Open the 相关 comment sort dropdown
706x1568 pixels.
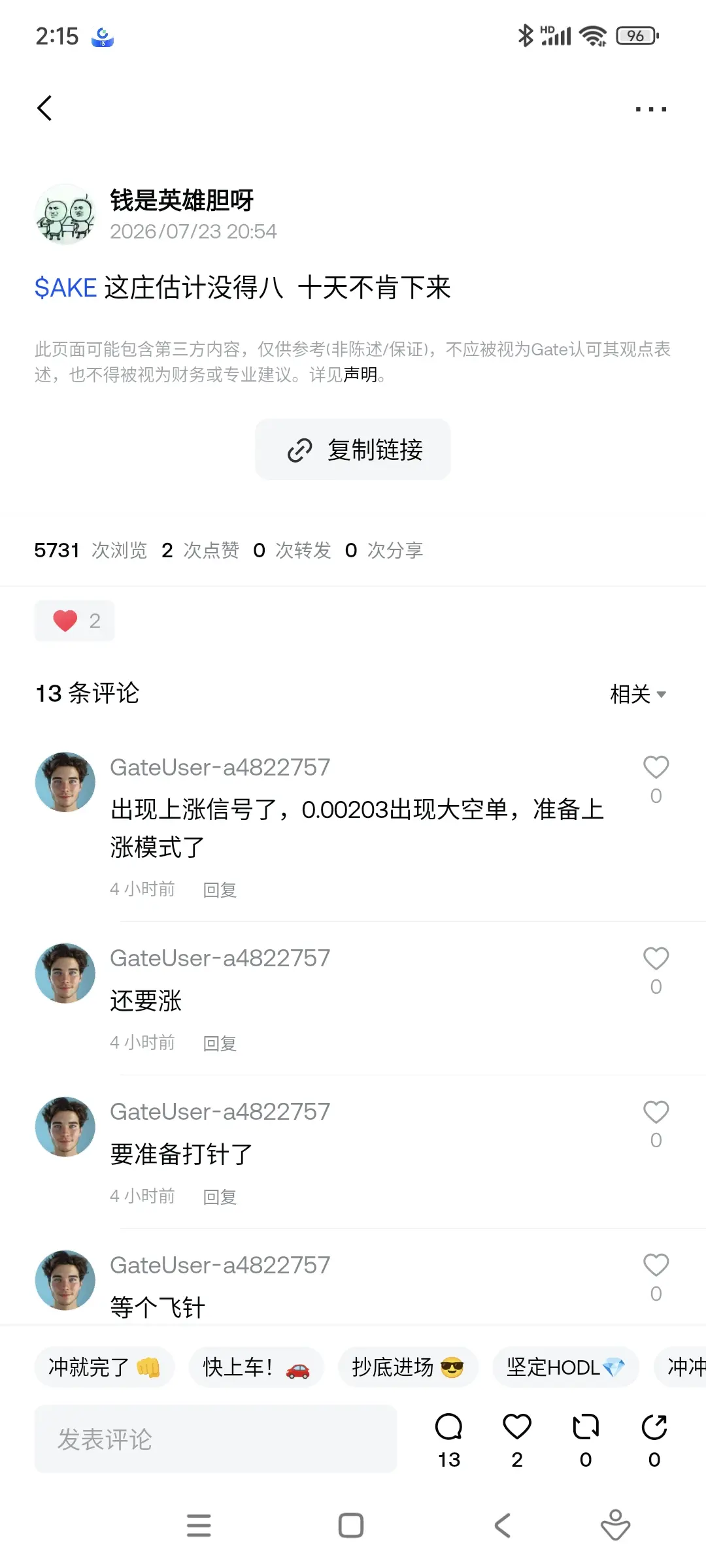coord(638,694)
